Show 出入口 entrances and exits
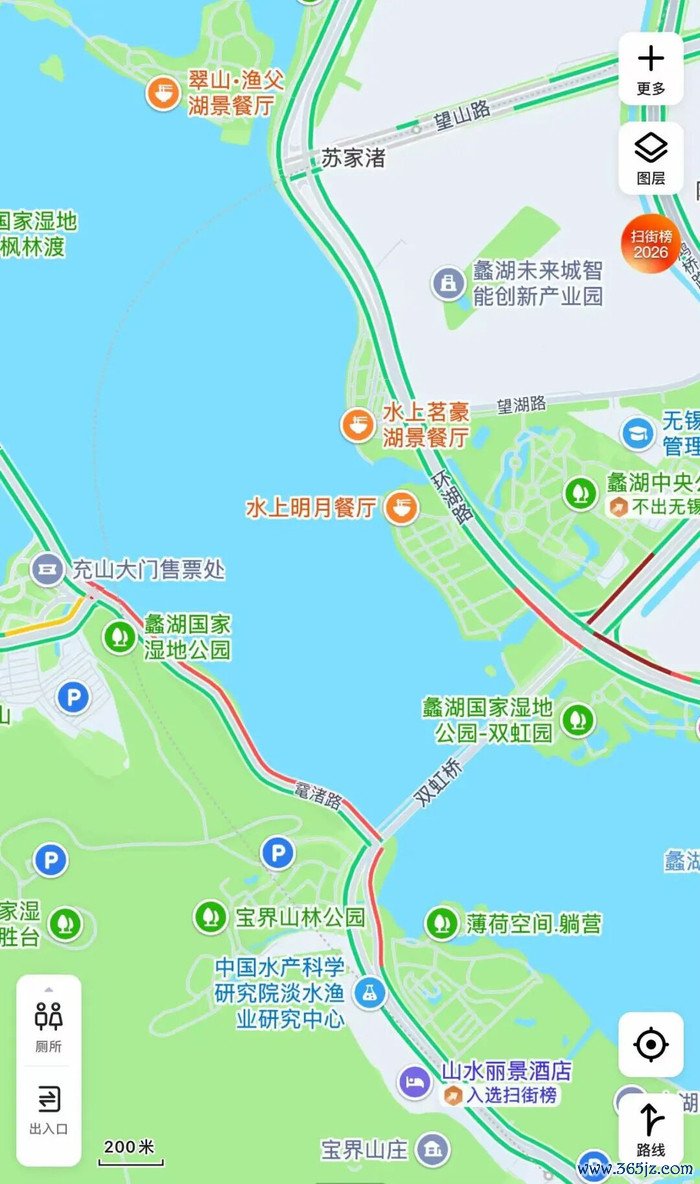Viewport: 700px width, 1184px height. [x=48, y=1108]
